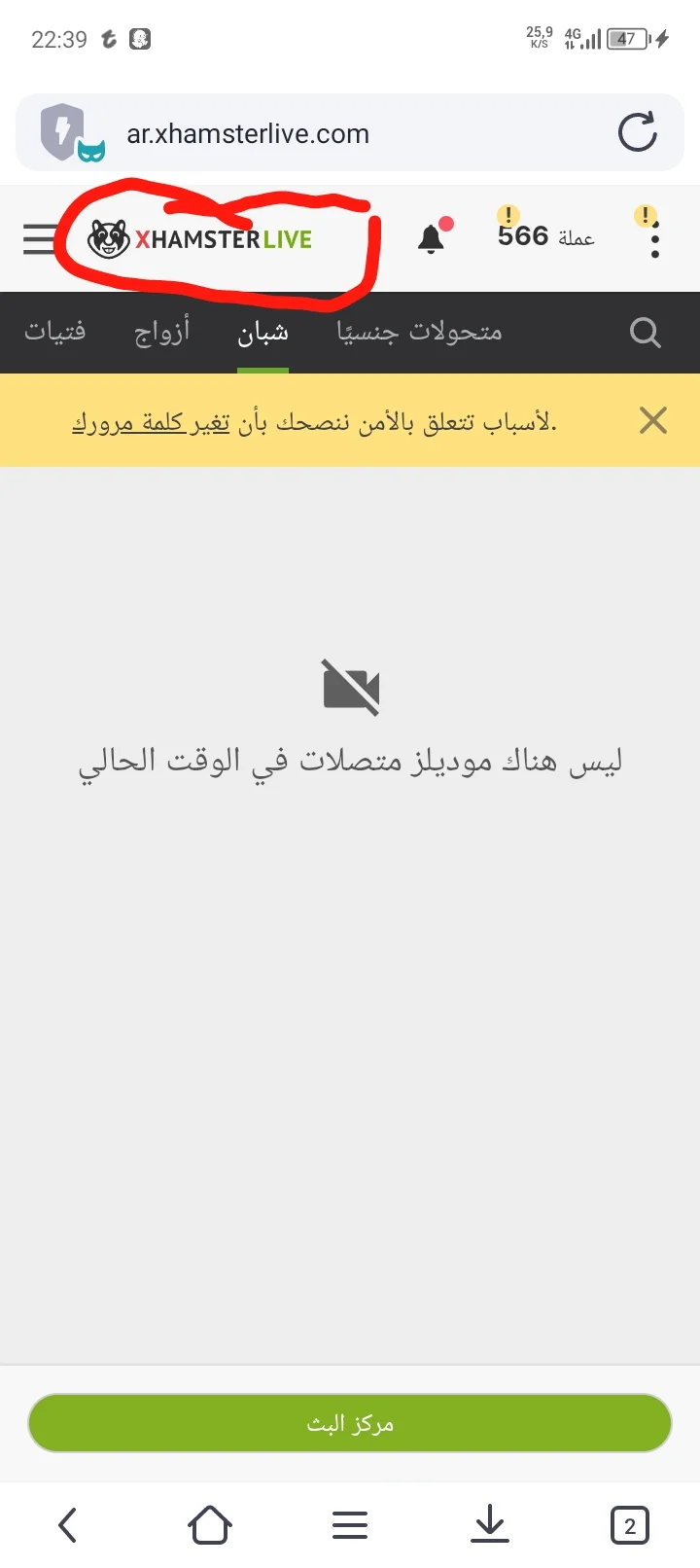Screen dimensions: 700x1568
Task: Go to the browser home page
Action: (209, 1524)
